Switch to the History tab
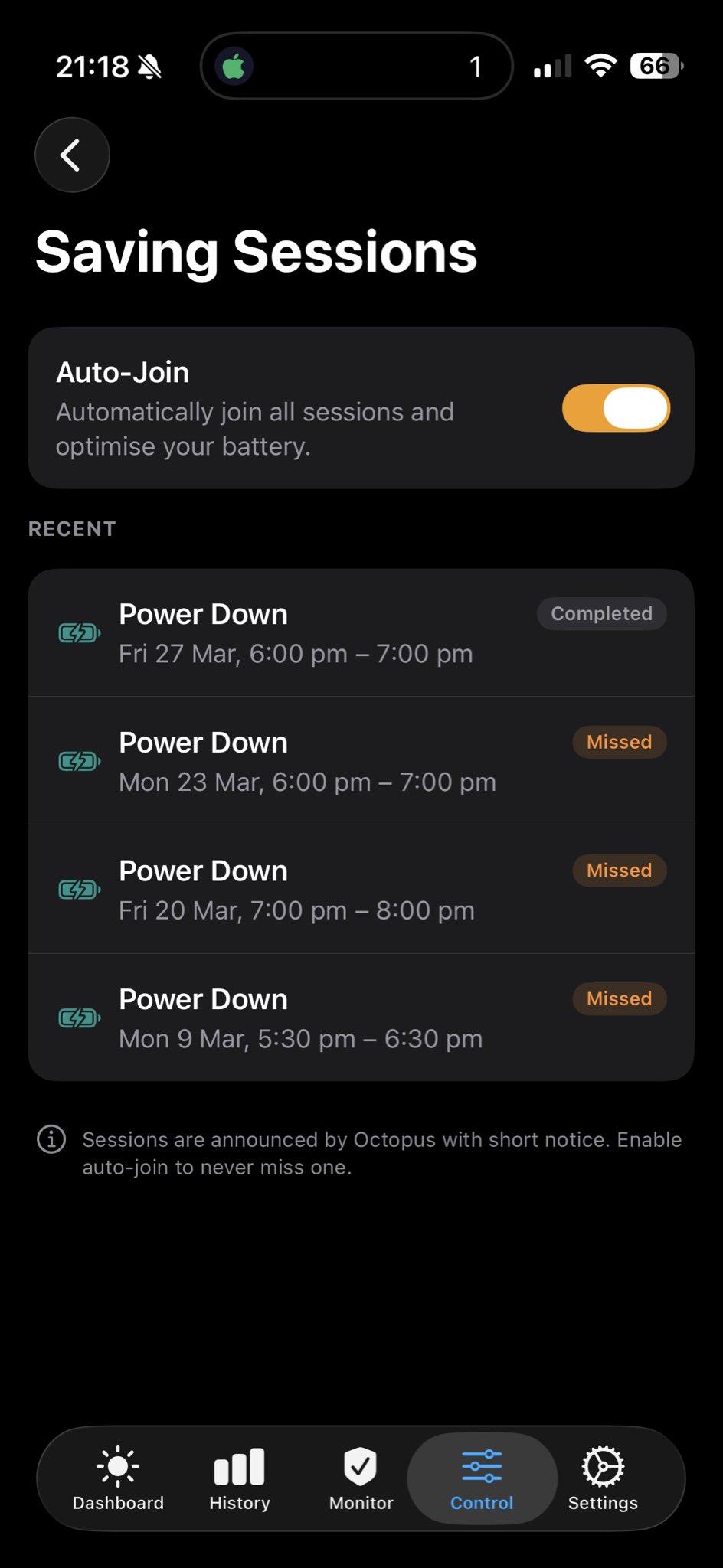The width and height of the screenshot is (723, 1568). (240, 1479)
